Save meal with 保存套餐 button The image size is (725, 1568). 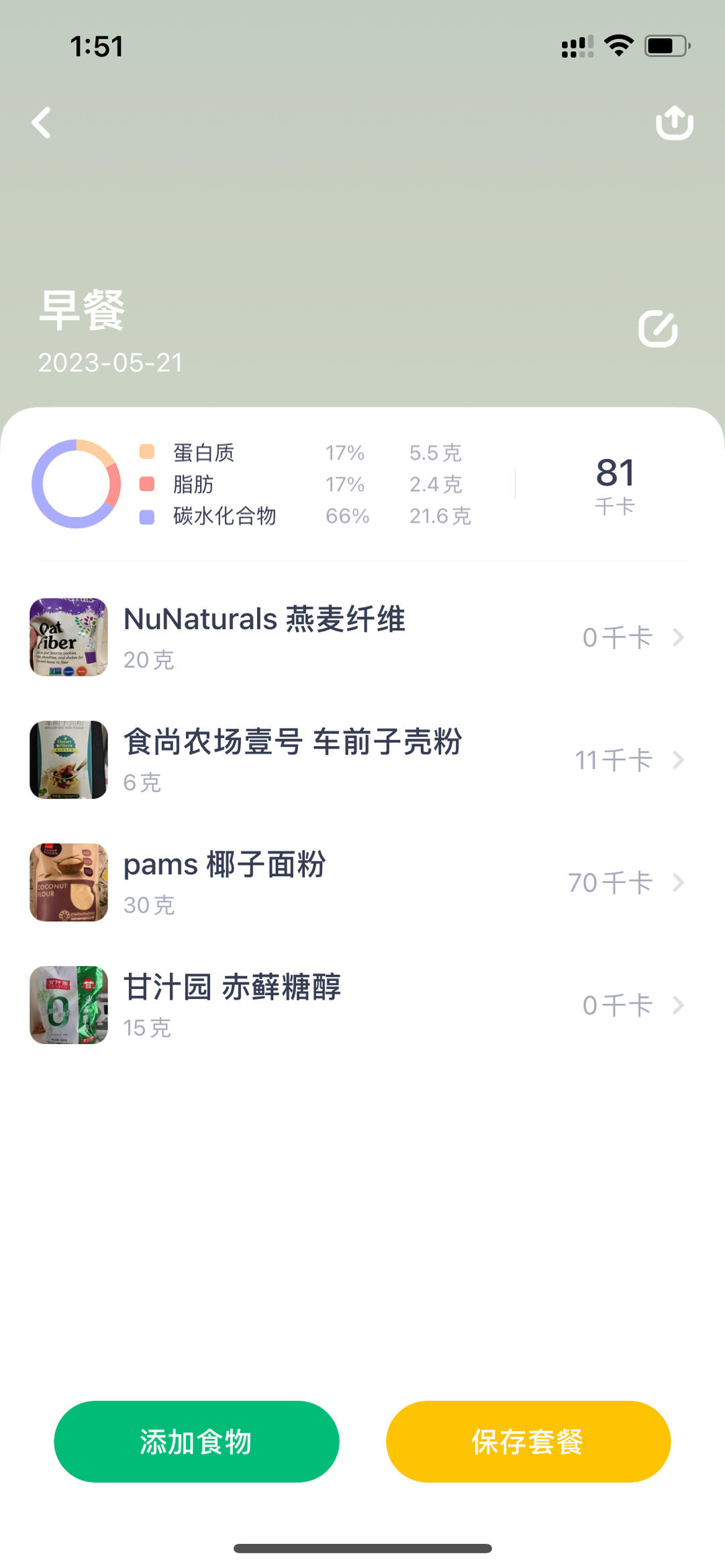[x=528, y=1441]
